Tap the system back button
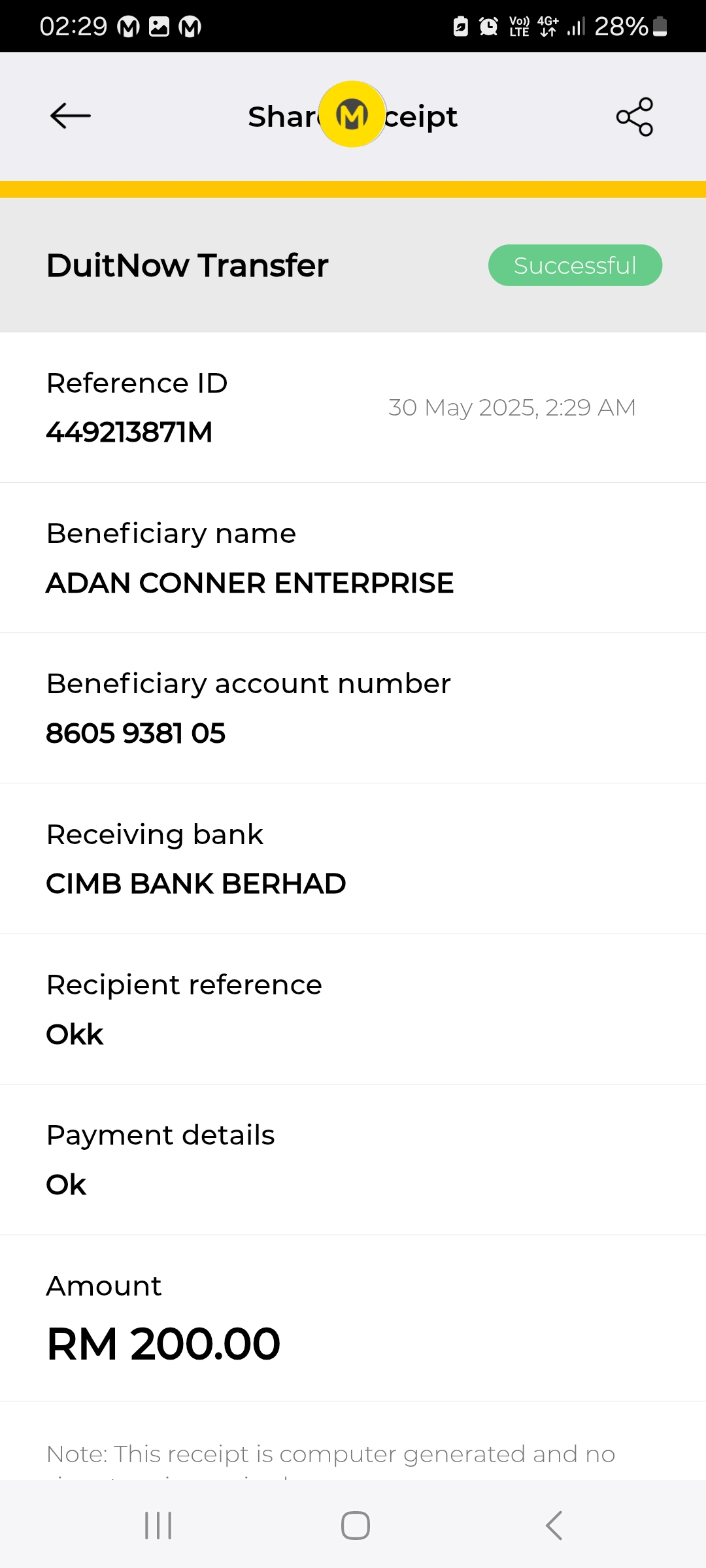 [554, 1526]
